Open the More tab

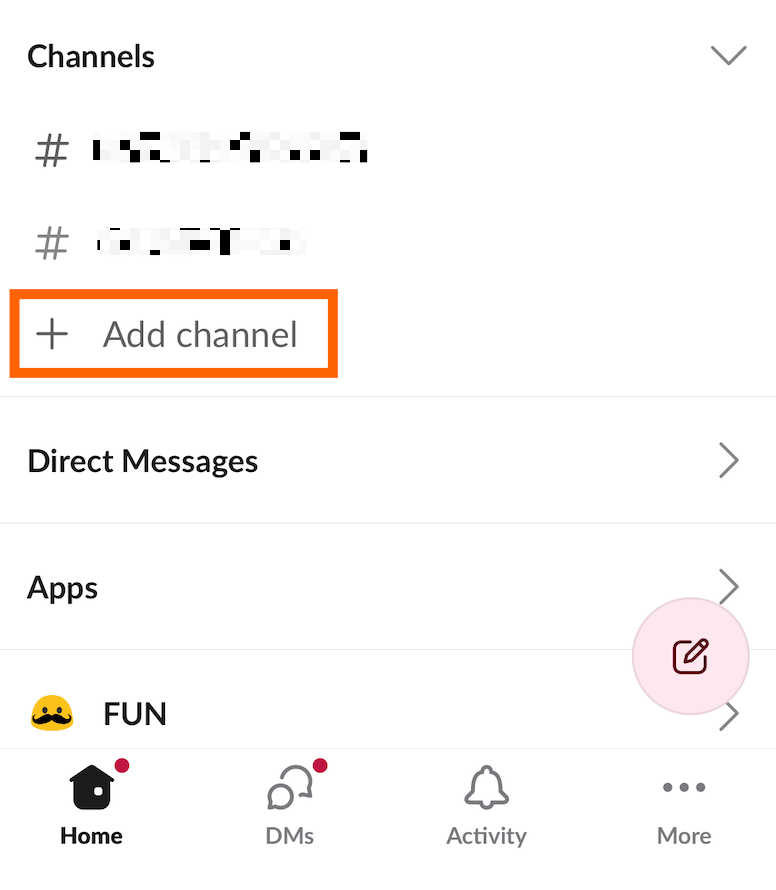684,806
